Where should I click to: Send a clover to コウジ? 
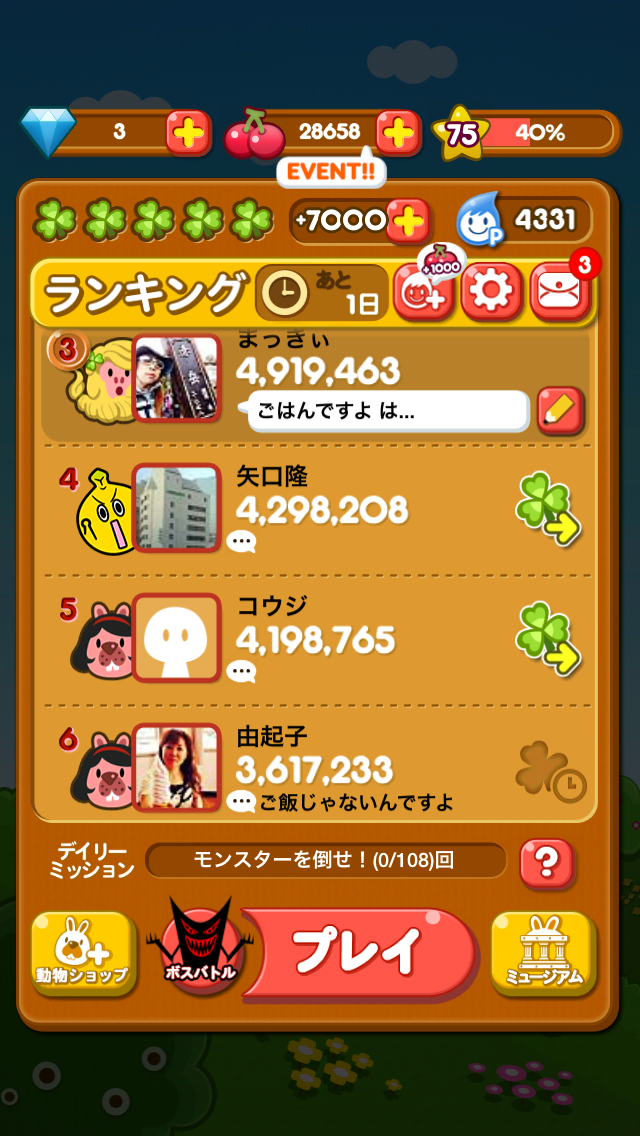[x=547, y=638]
